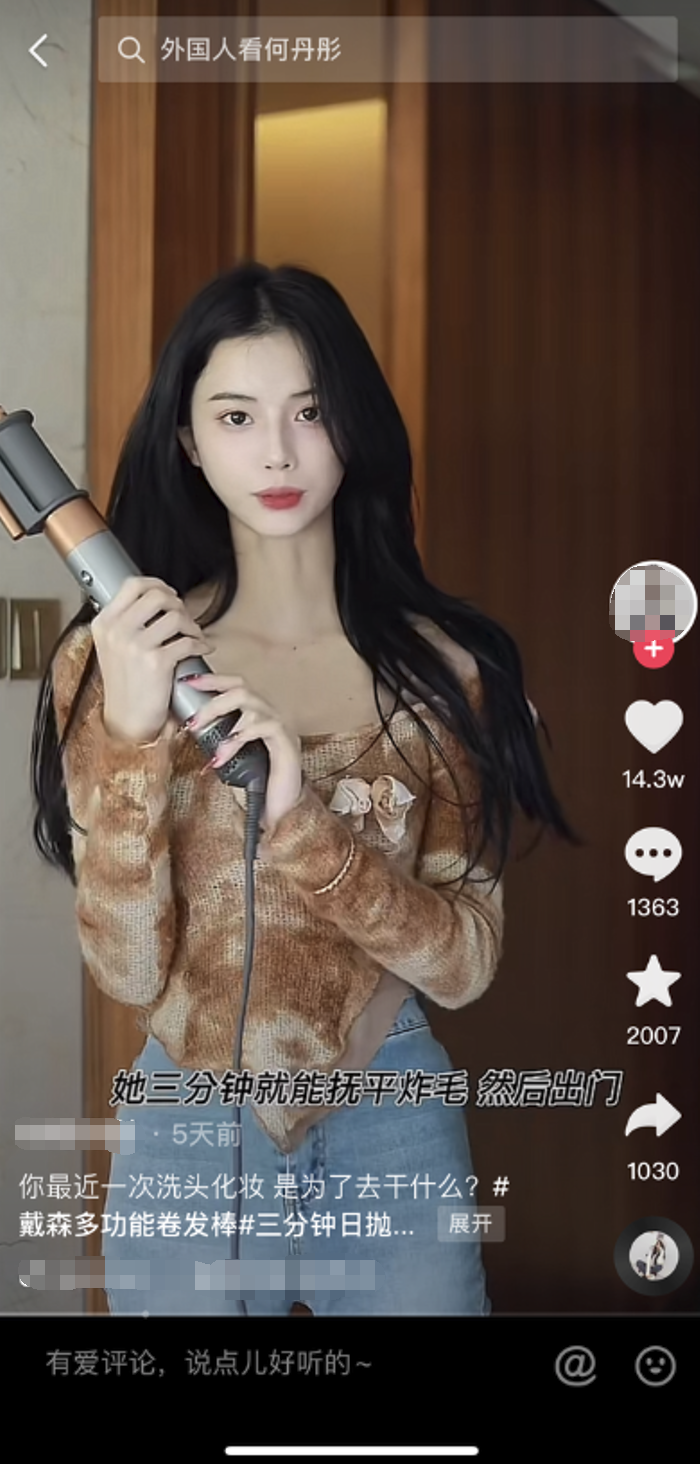The height and width of the screenshot is (1464, 700).
Task: Expand the caption with 展开
Action: 470,1224
